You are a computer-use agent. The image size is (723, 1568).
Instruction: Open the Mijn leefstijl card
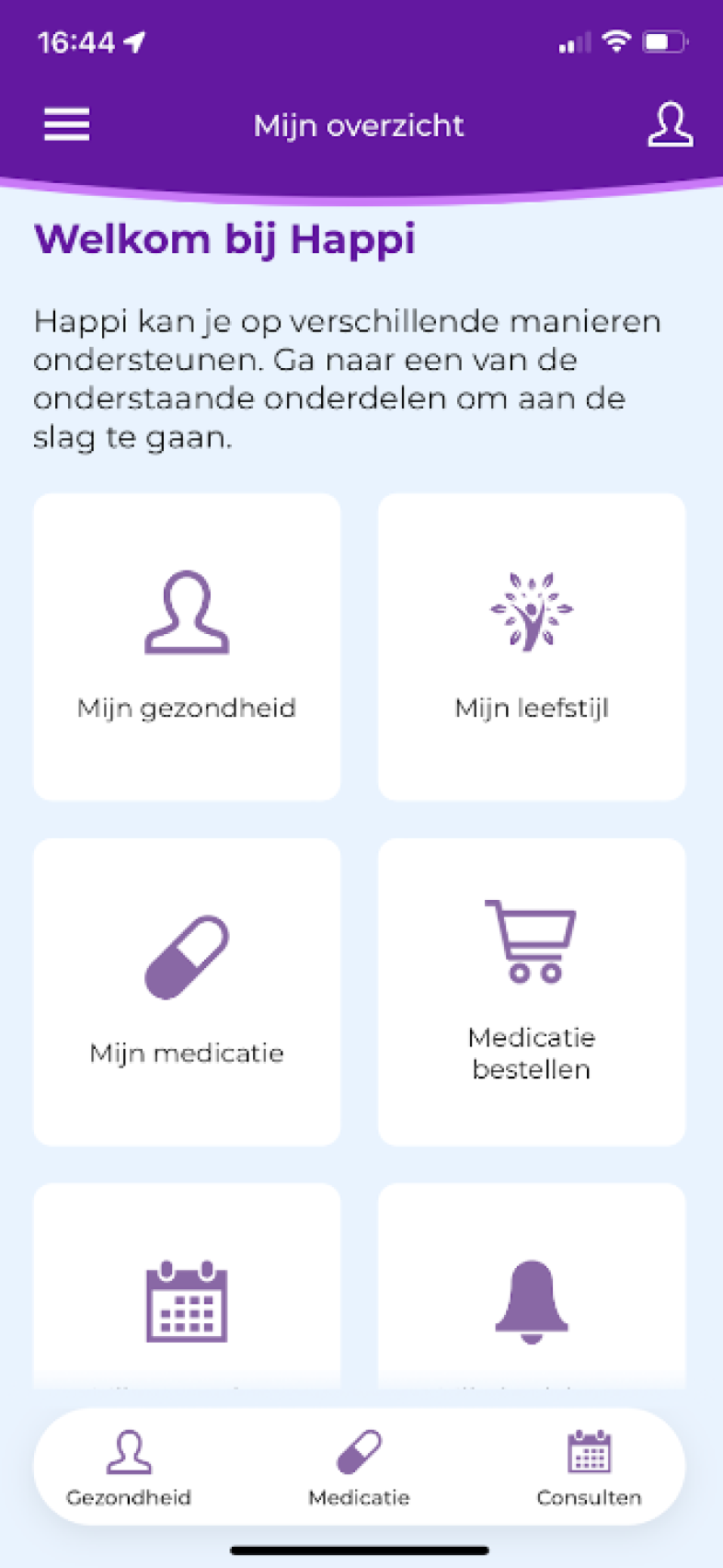click(x=532, y=647)
